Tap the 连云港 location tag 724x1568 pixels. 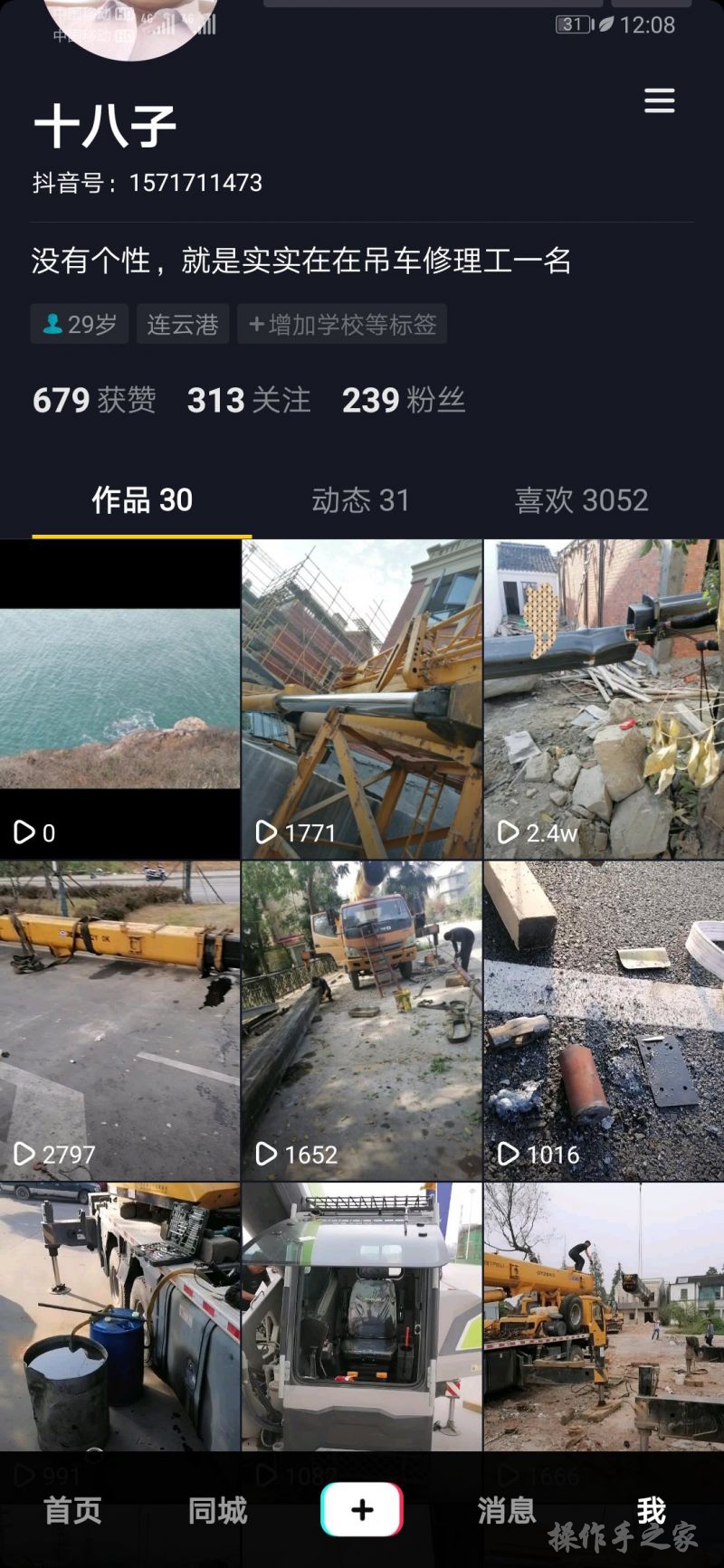tap(183, 324)
